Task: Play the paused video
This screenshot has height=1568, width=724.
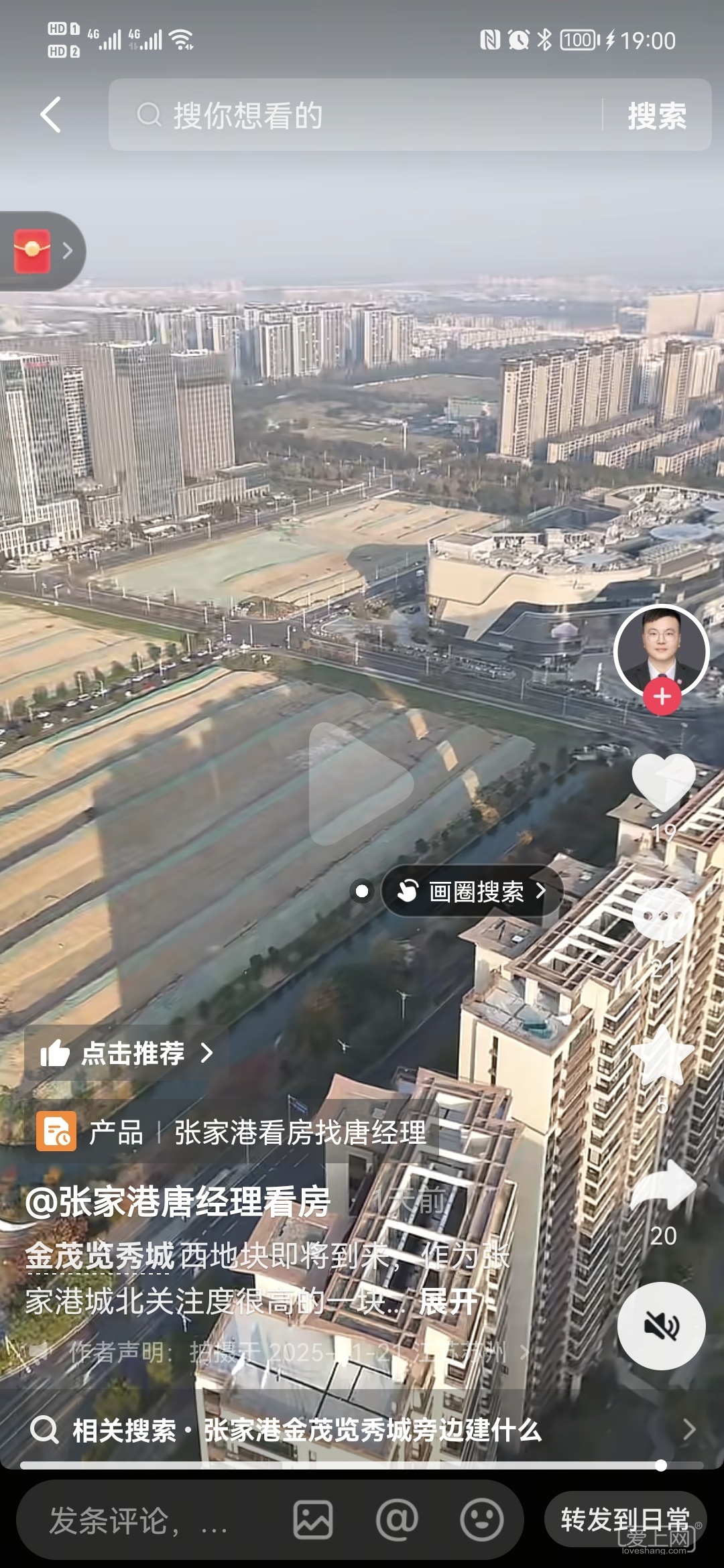Action: pos(359,783)
